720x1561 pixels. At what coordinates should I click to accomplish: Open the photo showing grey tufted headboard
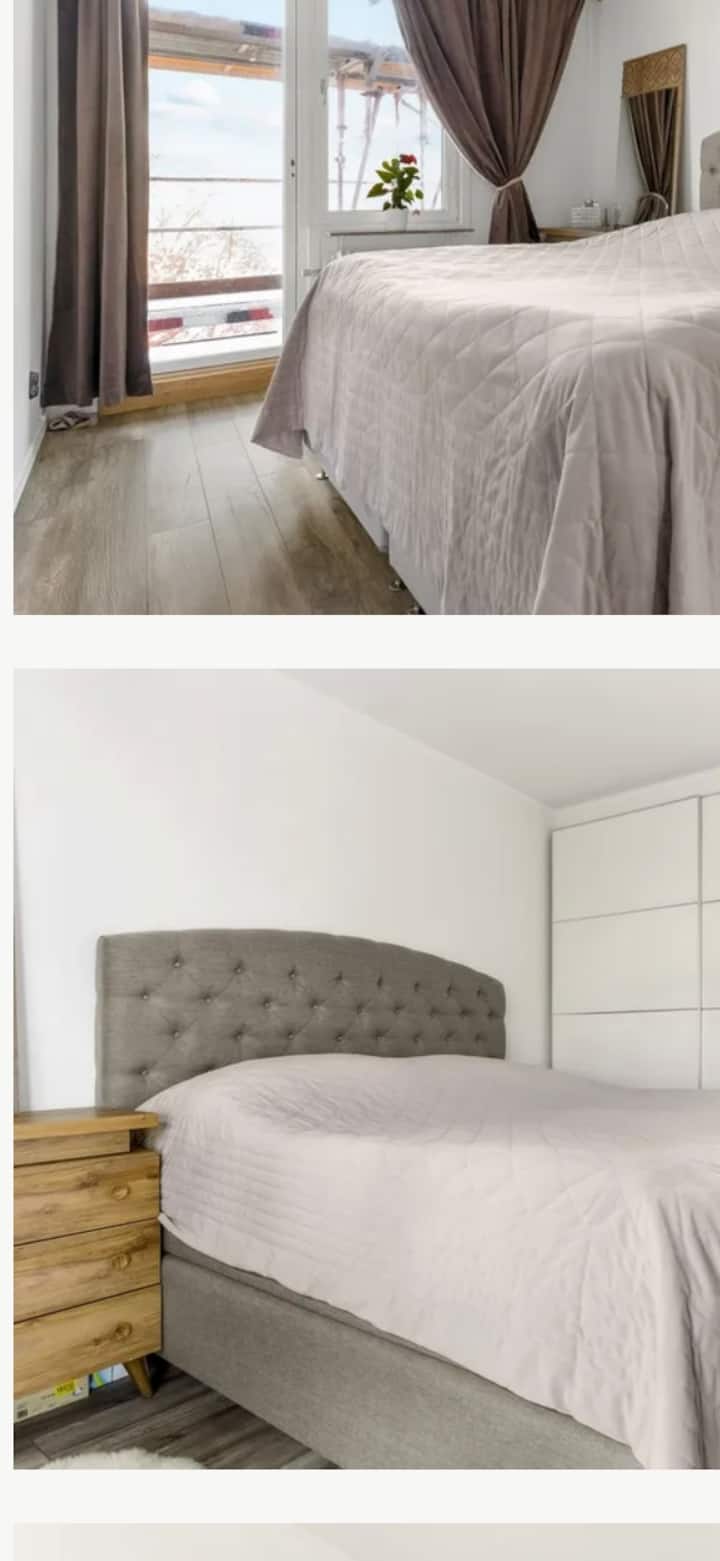coord(366,1067)
